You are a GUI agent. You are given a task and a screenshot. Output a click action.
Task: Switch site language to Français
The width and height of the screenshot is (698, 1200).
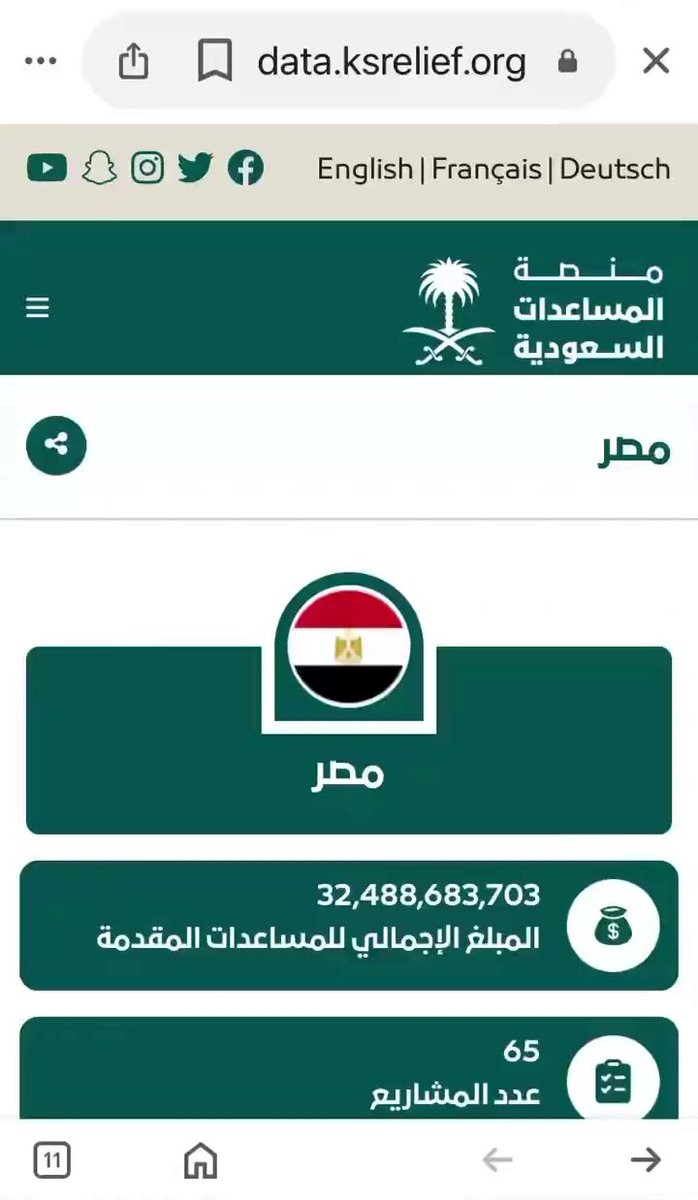click(488, 169)
